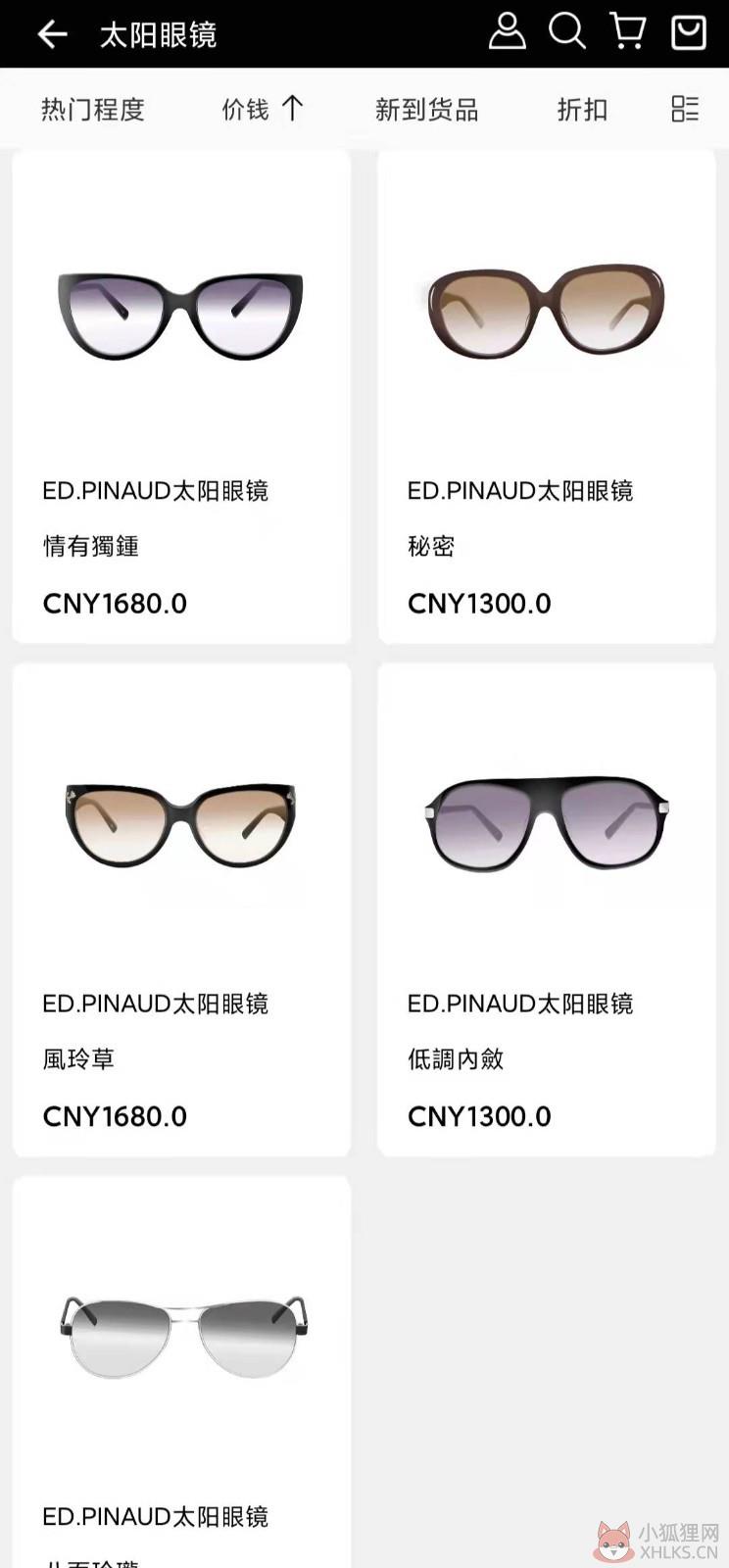Open the 情有獨鍾 sunglasses product
The image size is (729, 1568).
tap(181, 396)
